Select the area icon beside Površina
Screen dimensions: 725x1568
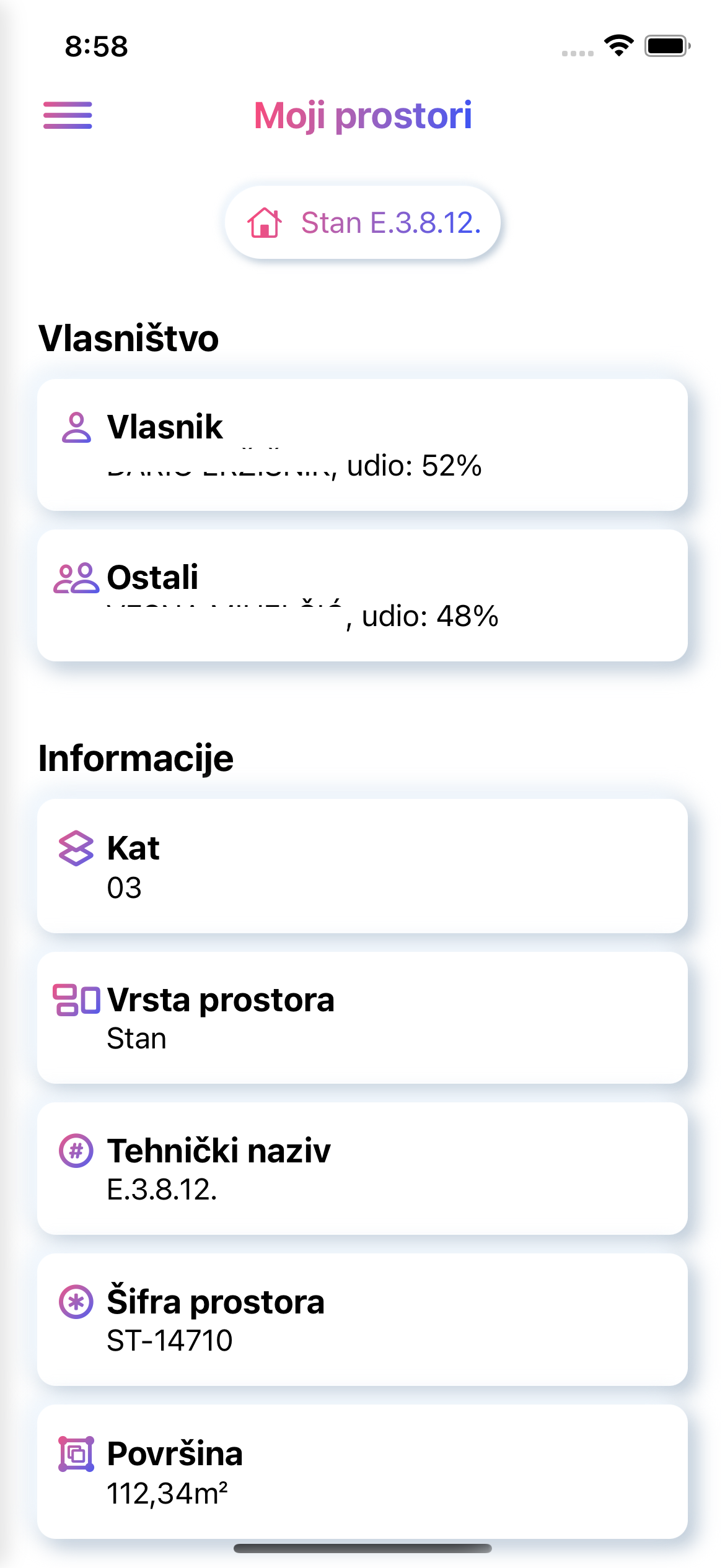(77, 1454)
